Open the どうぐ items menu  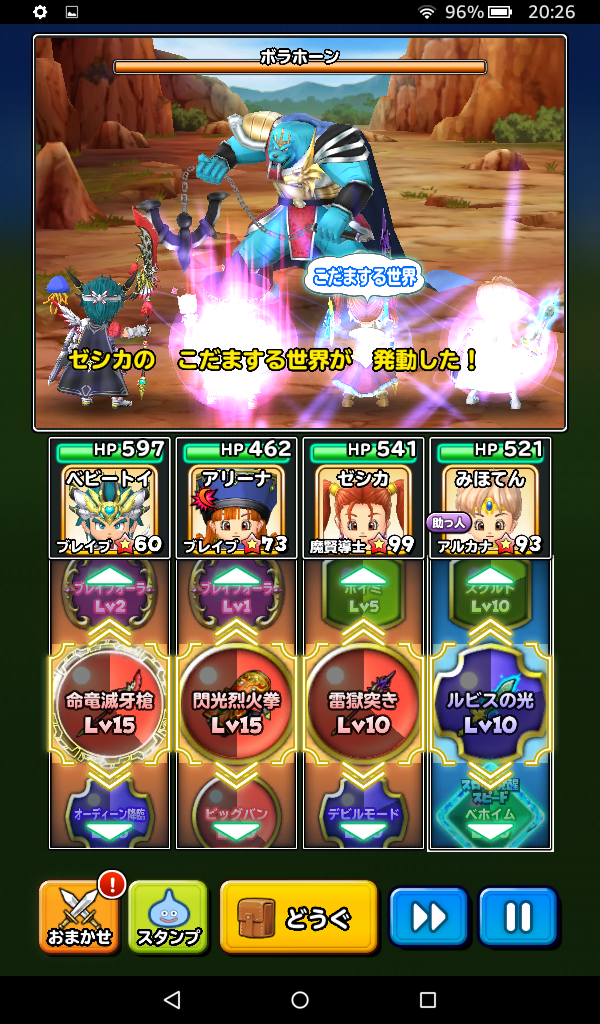[x=298, y=917]
